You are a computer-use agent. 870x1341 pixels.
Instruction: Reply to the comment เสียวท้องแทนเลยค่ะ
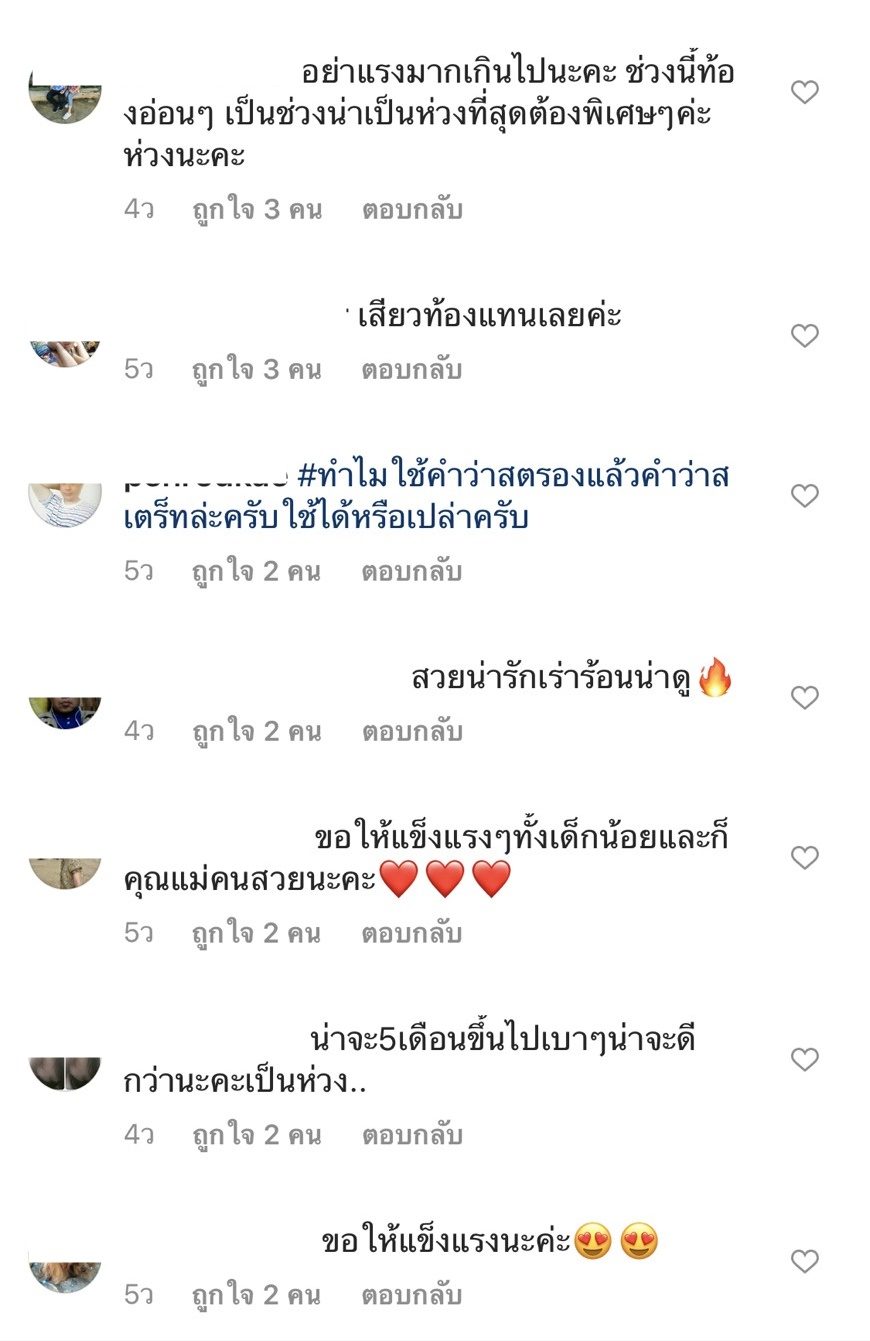click(411, 370)
